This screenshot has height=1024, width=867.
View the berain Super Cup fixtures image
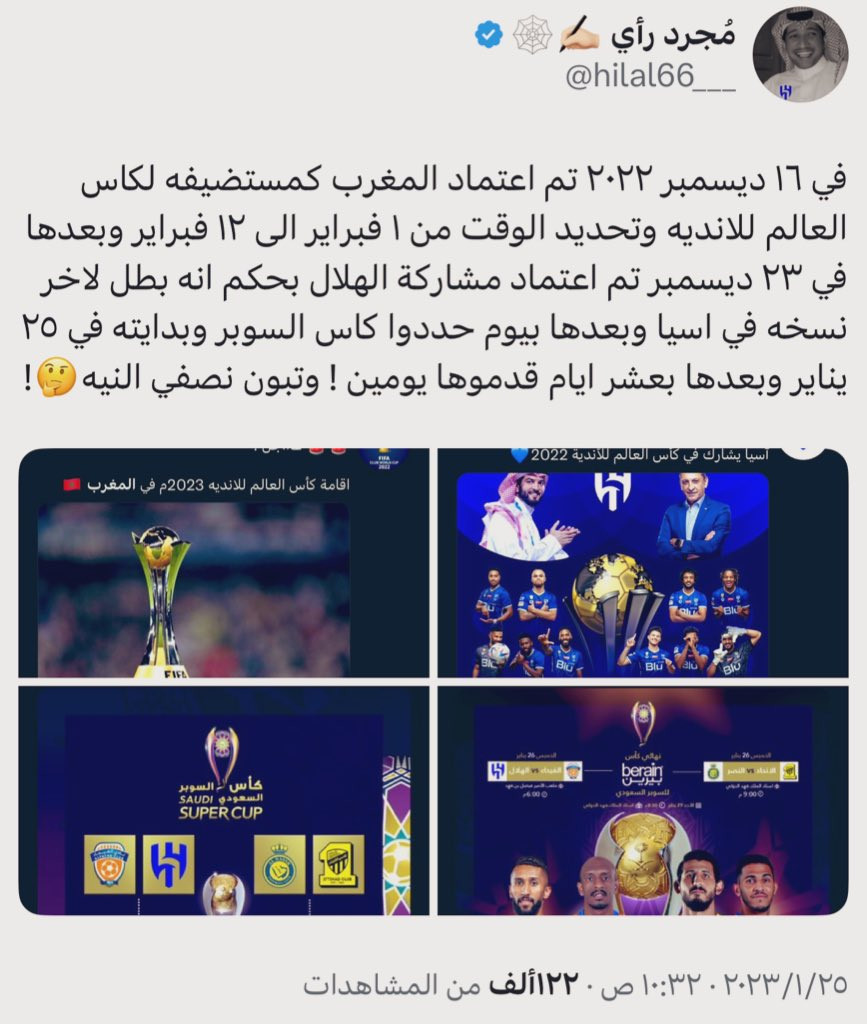pyautogui.click(x=642, y=800)
